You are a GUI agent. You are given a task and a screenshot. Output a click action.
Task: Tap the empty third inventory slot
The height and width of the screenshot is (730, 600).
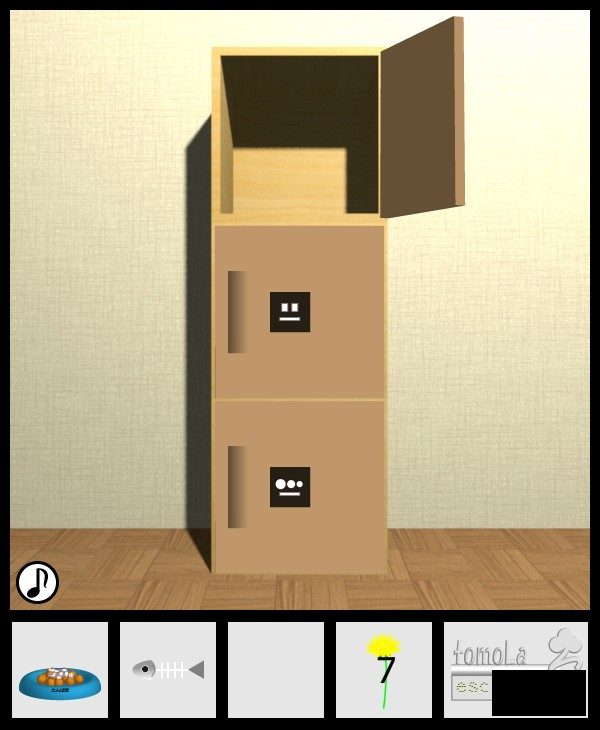click(276, 670)
